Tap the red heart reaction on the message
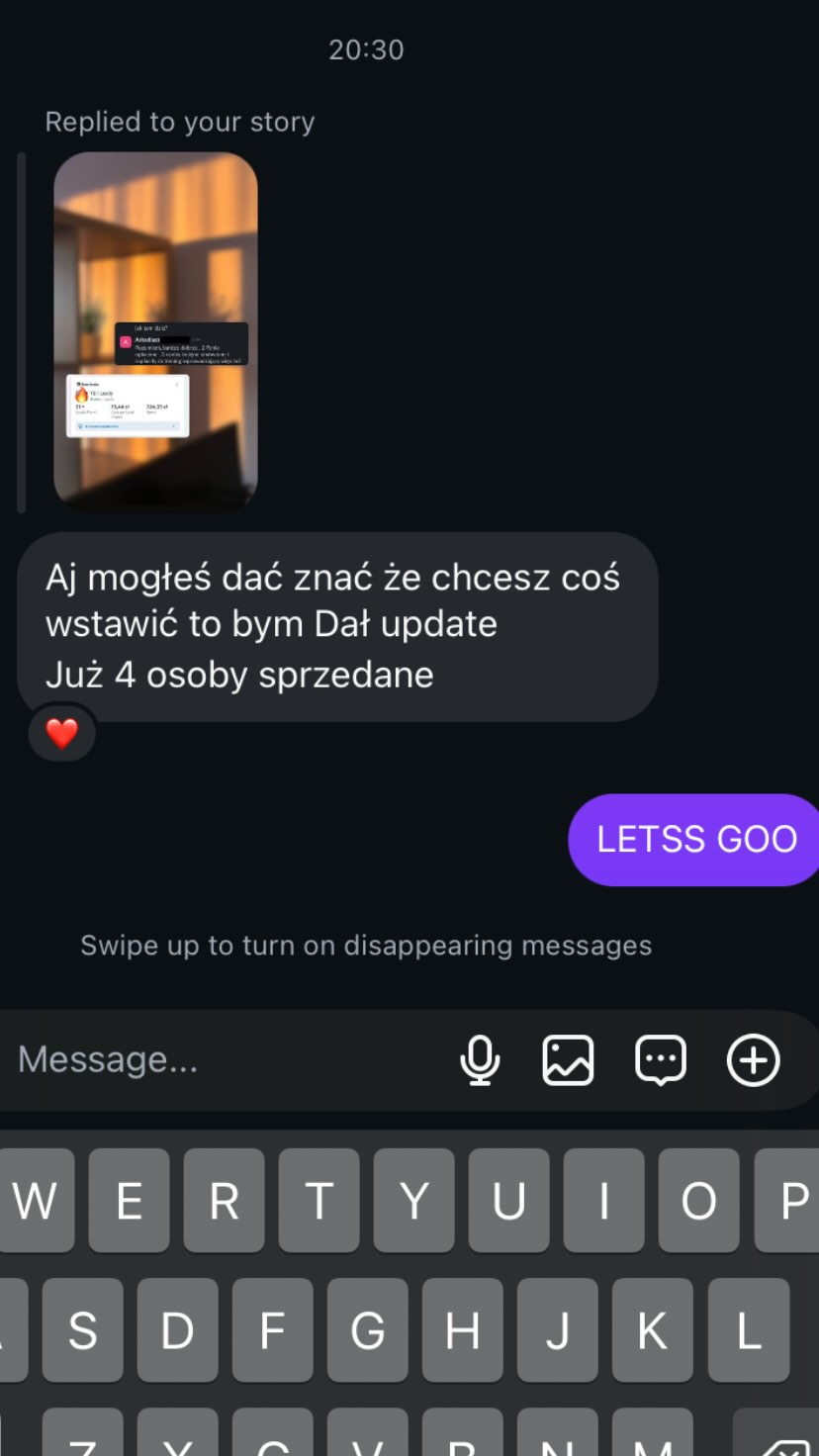The width and height of the screenshot is (819, 1456). (61, 733)
